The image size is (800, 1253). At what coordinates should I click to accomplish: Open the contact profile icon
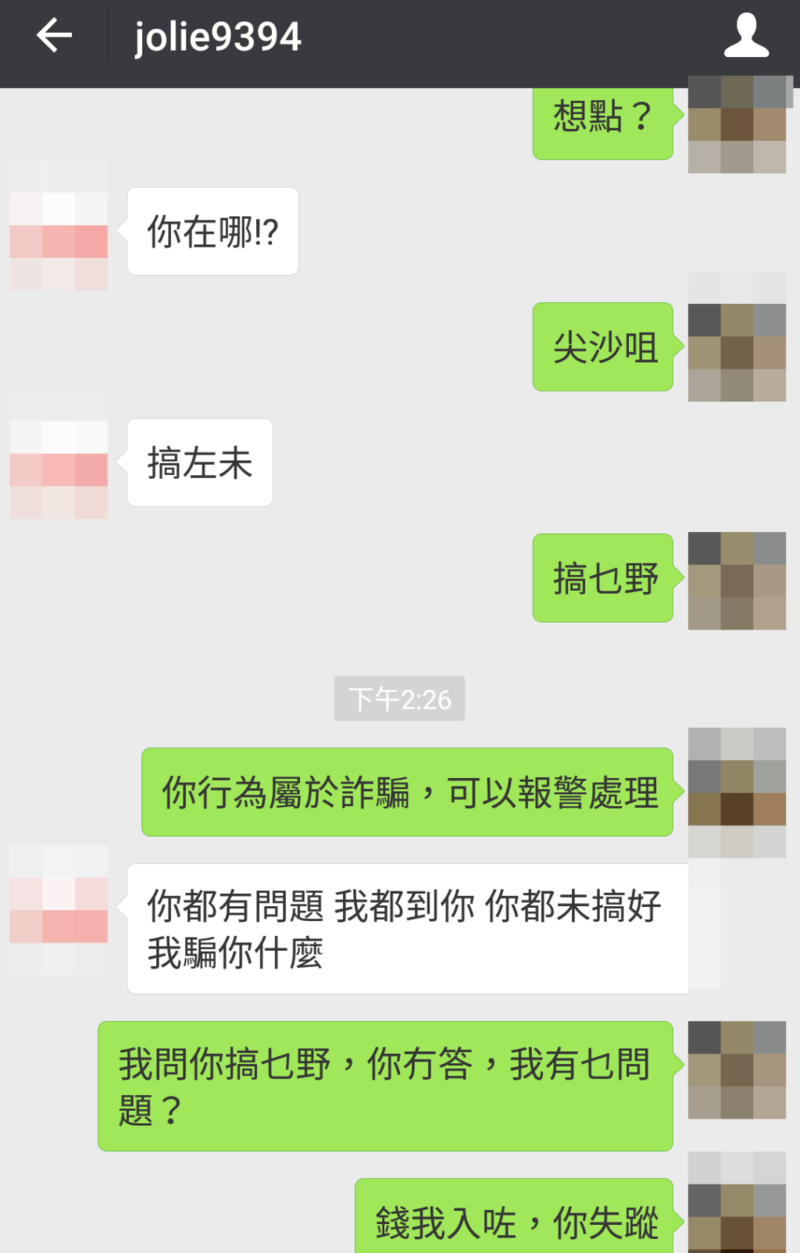pyautogui.click(x=745, y=37)
